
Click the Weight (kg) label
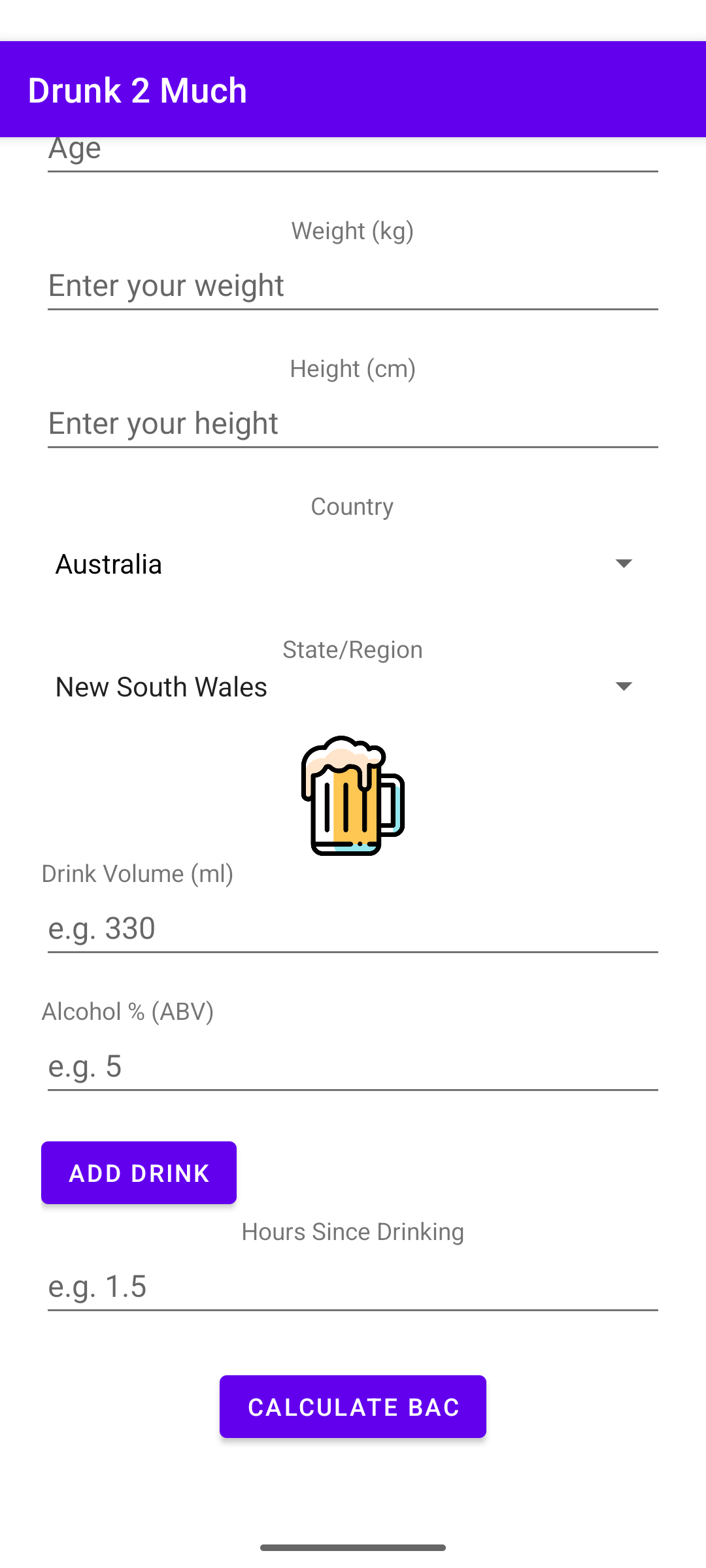pos(352,230)
